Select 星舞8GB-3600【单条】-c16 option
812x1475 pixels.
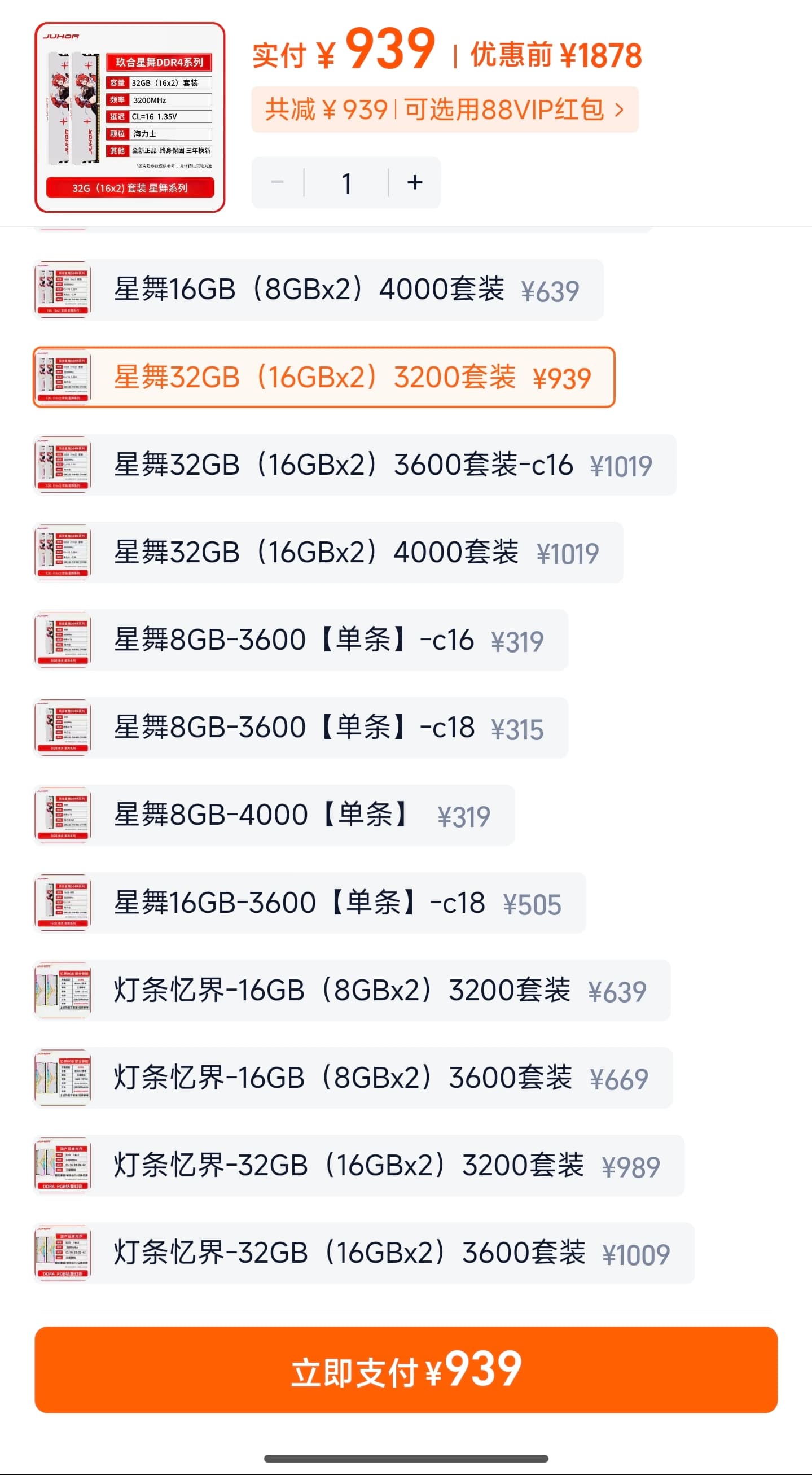click(x=300, y=640)
